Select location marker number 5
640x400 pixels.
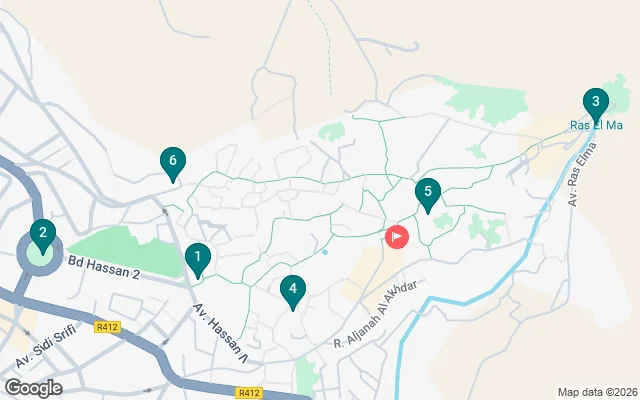[428, 192]
